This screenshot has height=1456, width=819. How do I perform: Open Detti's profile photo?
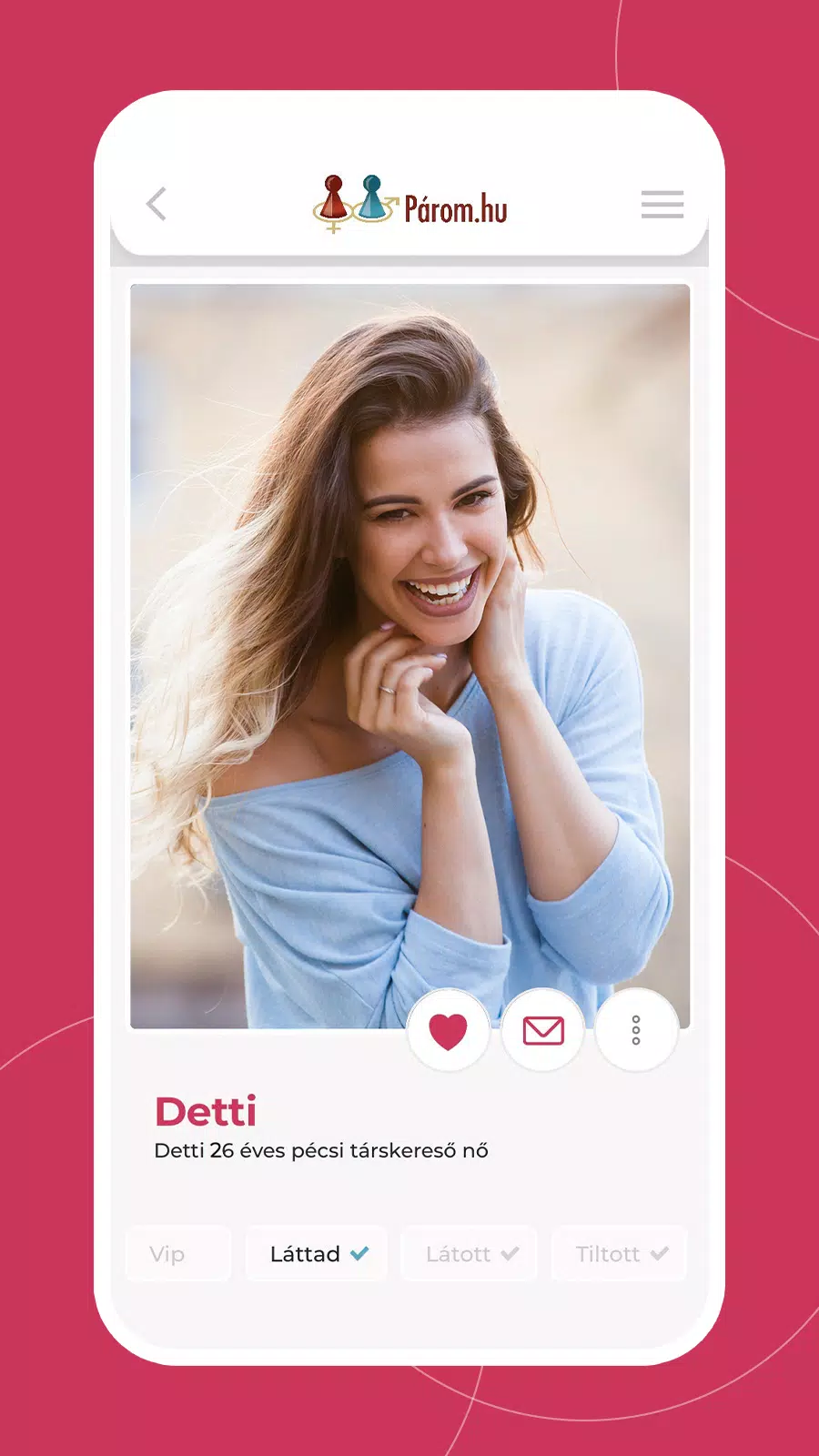coord(409,637)
